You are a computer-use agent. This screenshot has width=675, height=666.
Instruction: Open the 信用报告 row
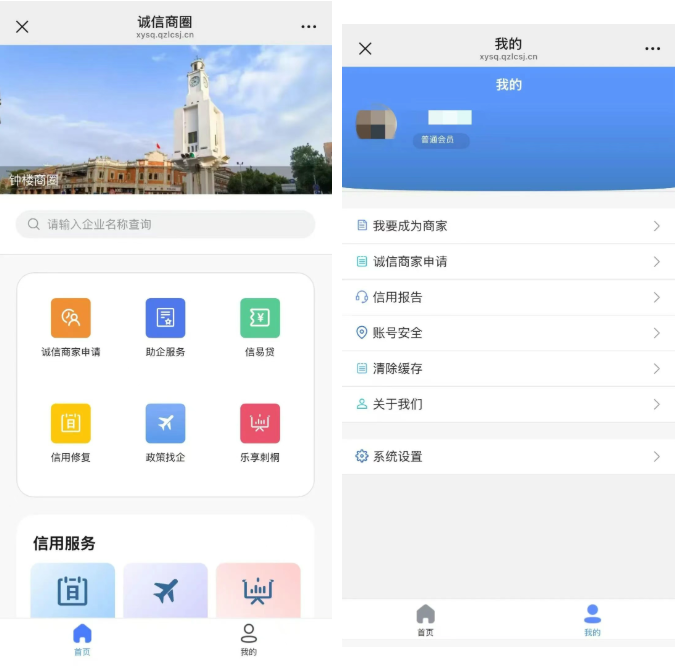click(x=508, y=297)
